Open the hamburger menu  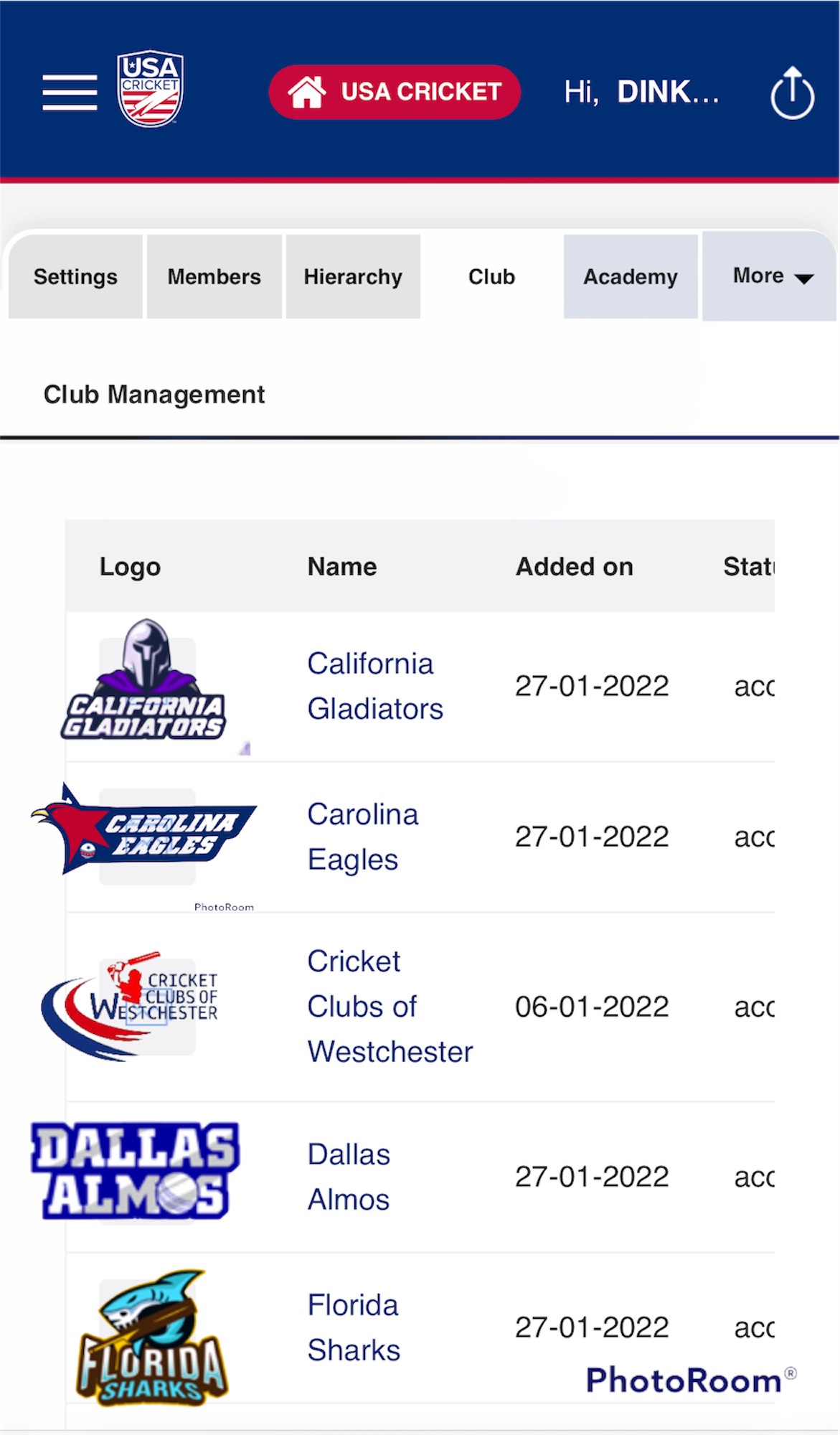tap(70, 93)
